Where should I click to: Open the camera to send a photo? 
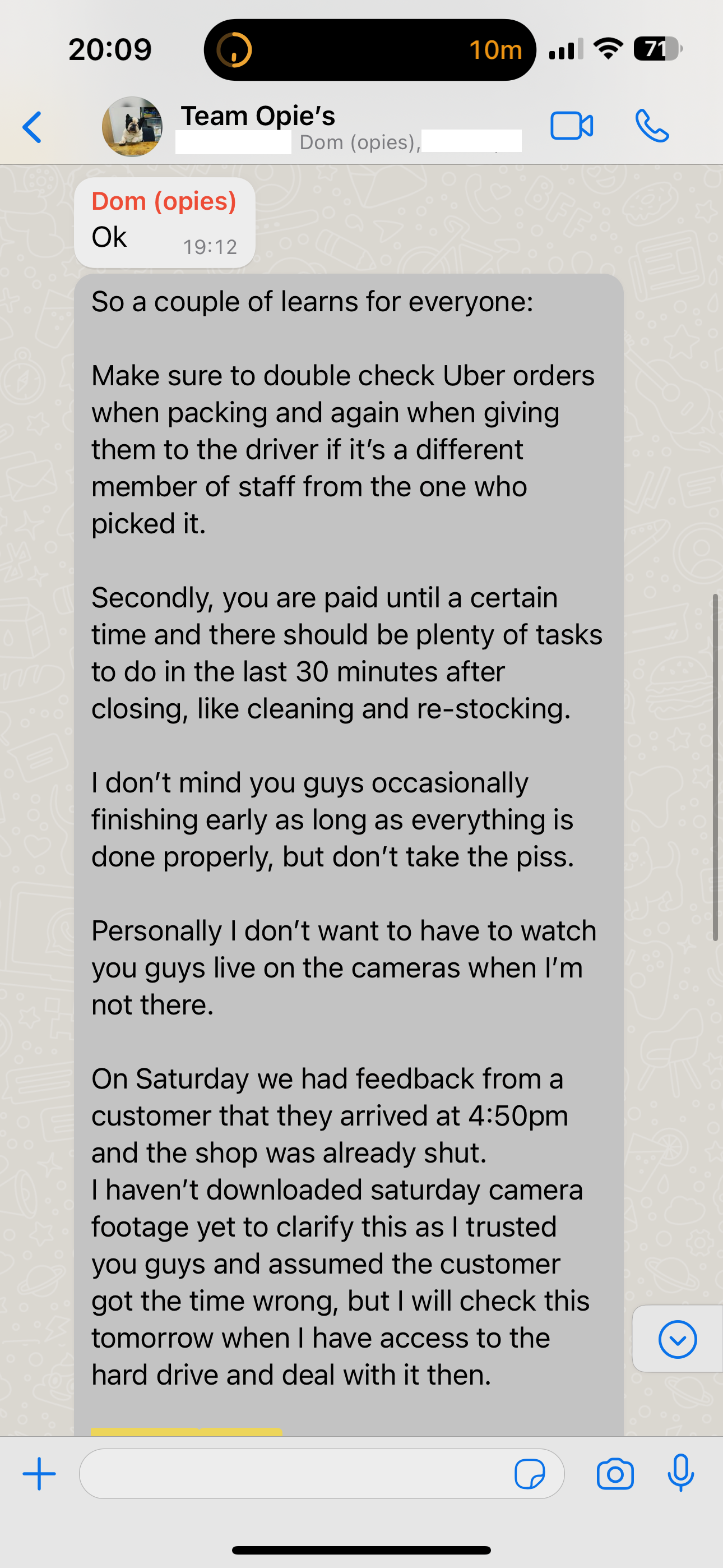[x=615, y=1474]
